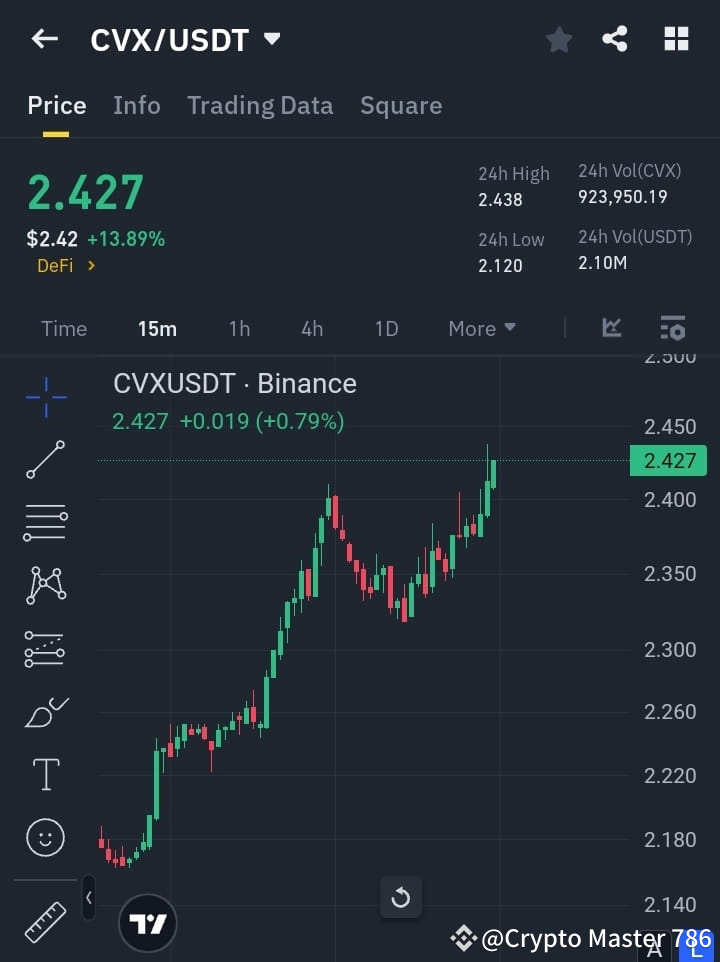Select the trend line drawing tool

pyautogui.click(x=45, y=460)
